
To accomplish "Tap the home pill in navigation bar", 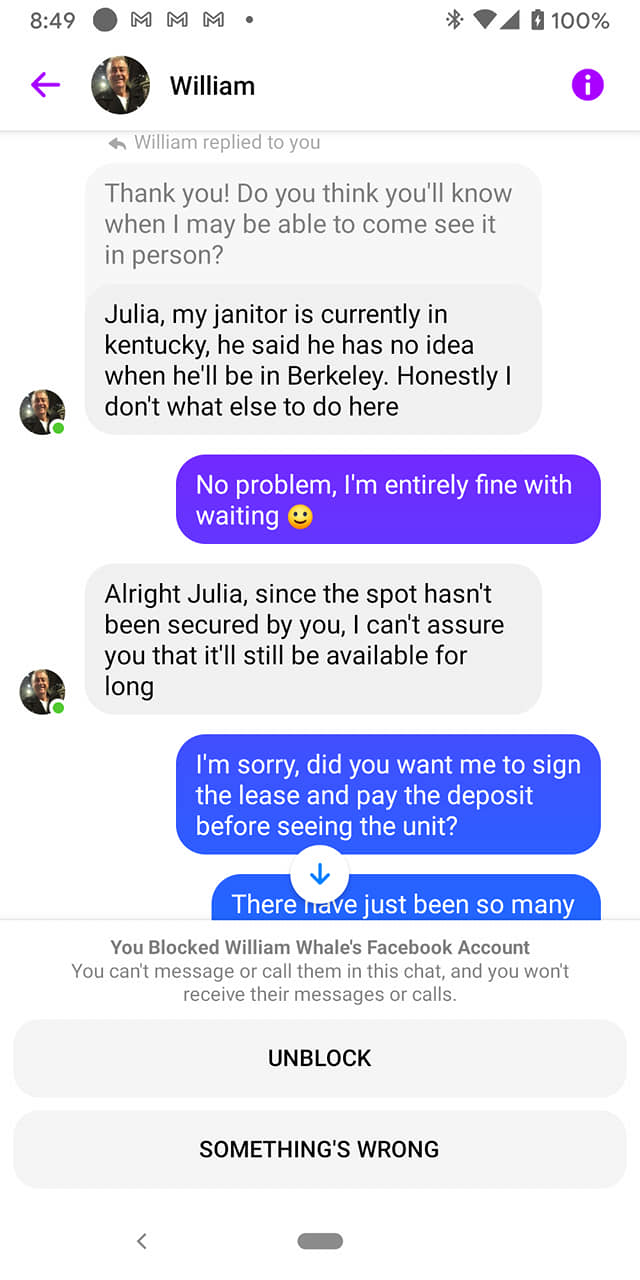I will (x=320, y=1241).
